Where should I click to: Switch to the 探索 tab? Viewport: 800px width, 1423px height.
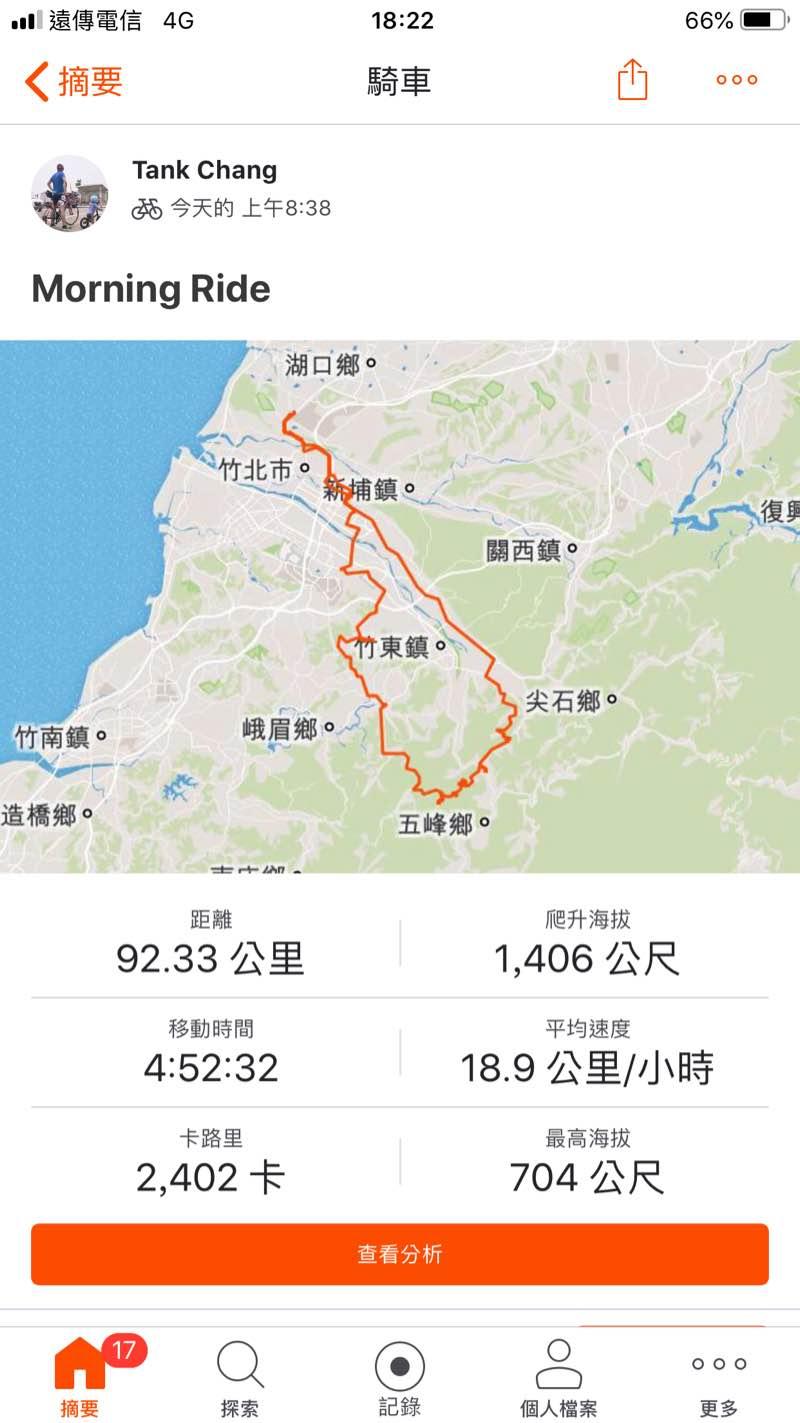coord(240,1377)
